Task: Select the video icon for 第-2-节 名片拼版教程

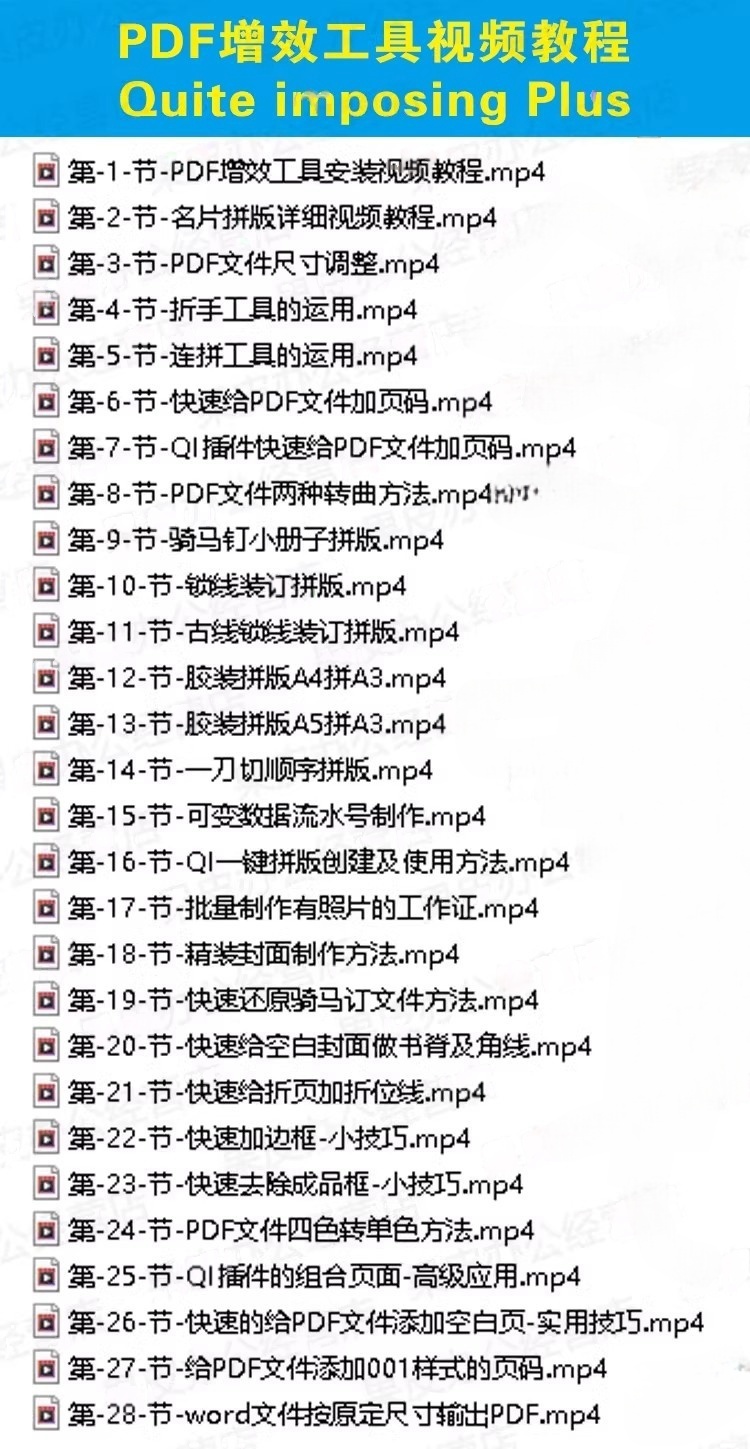Action: point(46,217)
